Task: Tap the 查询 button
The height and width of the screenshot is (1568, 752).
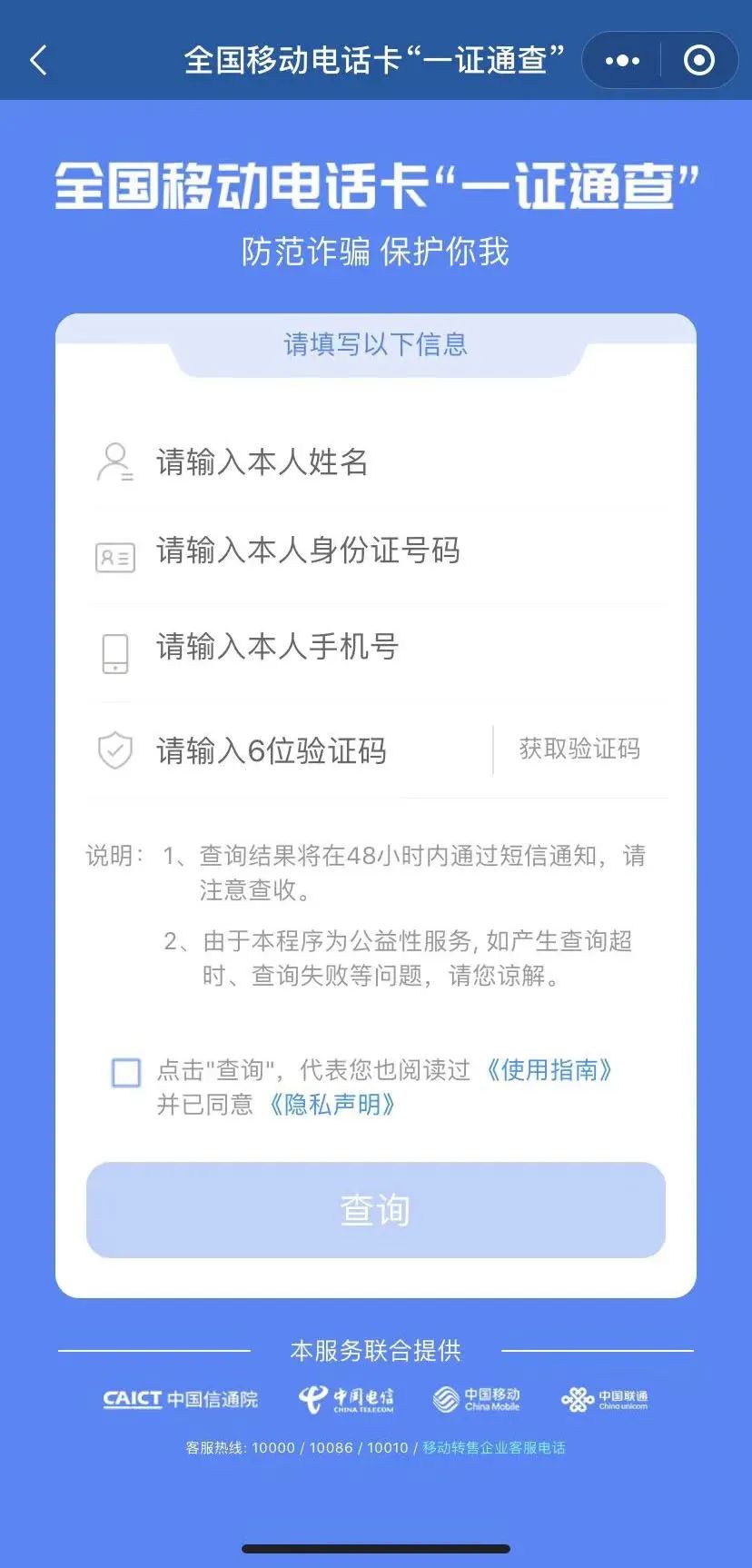Action: pos(375,1210)
